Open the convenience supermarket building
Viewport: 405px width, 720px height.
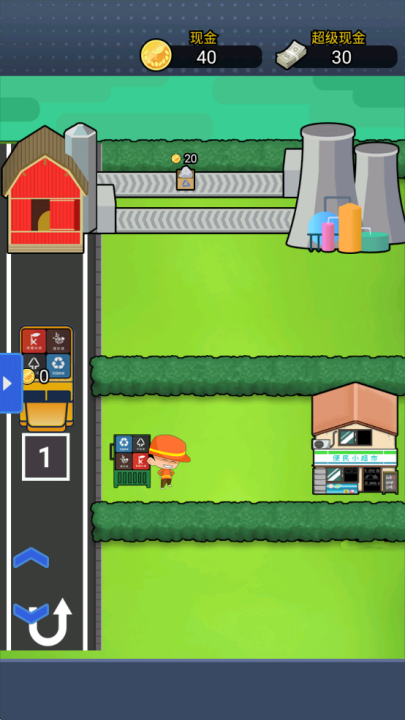click(x=355, y=439)
